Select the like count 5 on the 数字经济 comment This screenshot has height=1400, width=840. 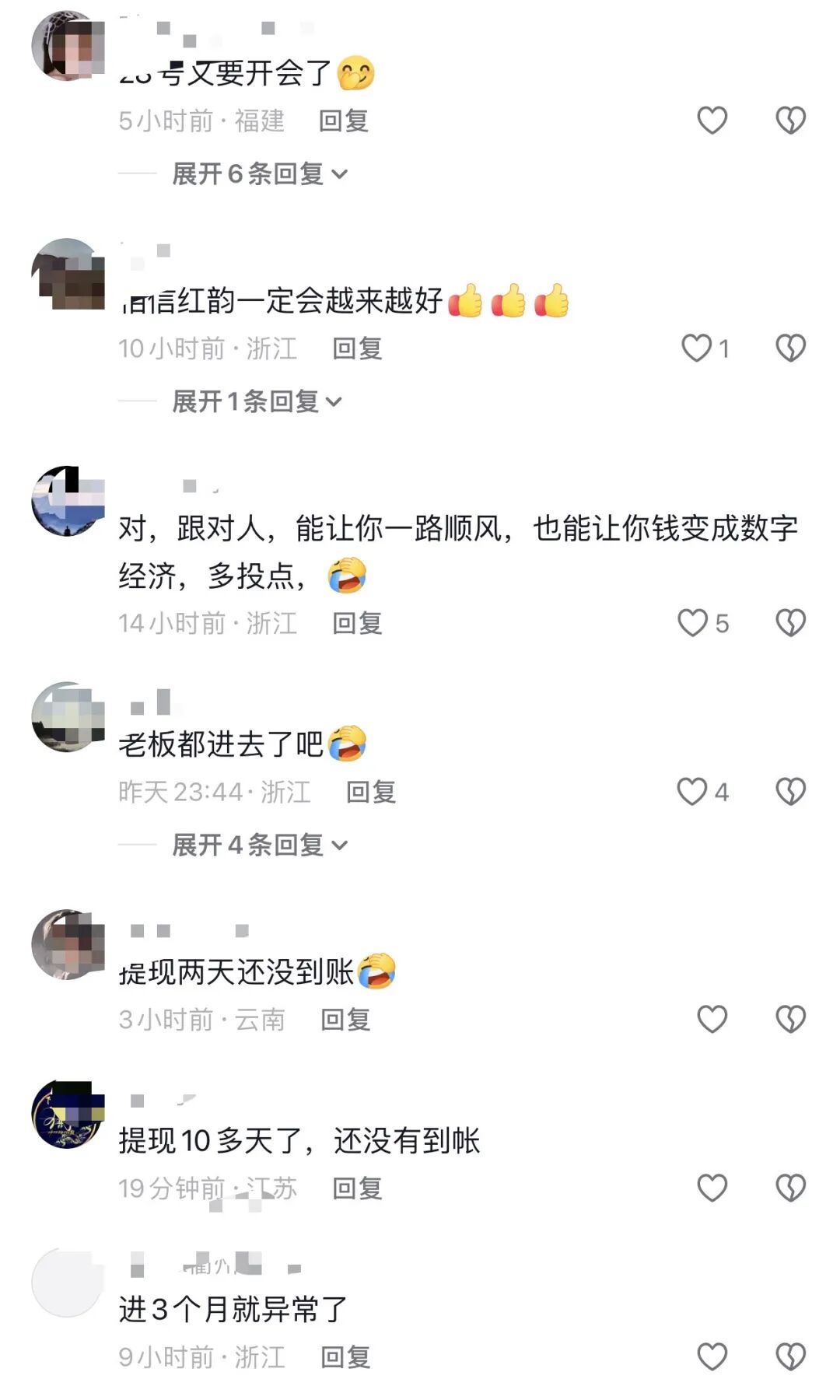[x=723, y=621]
